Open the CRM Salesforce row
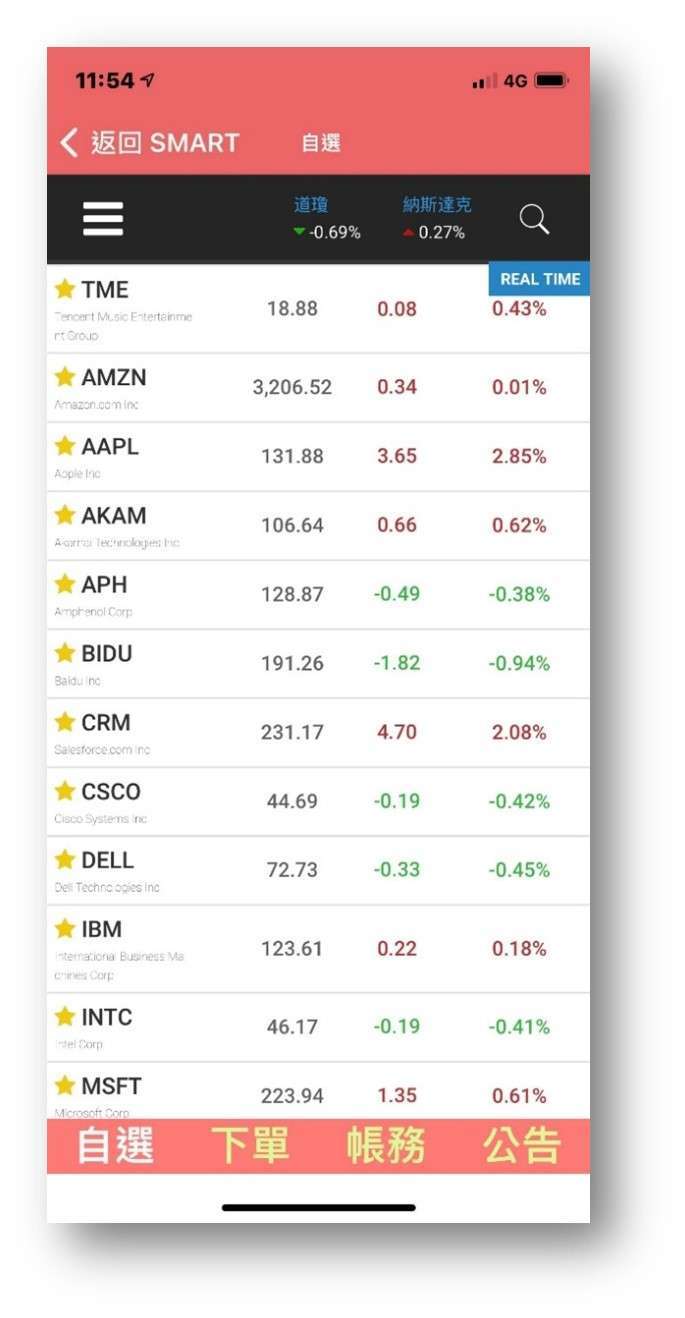This screenshot has width=685, height=1318. click(x=318, y=733)
